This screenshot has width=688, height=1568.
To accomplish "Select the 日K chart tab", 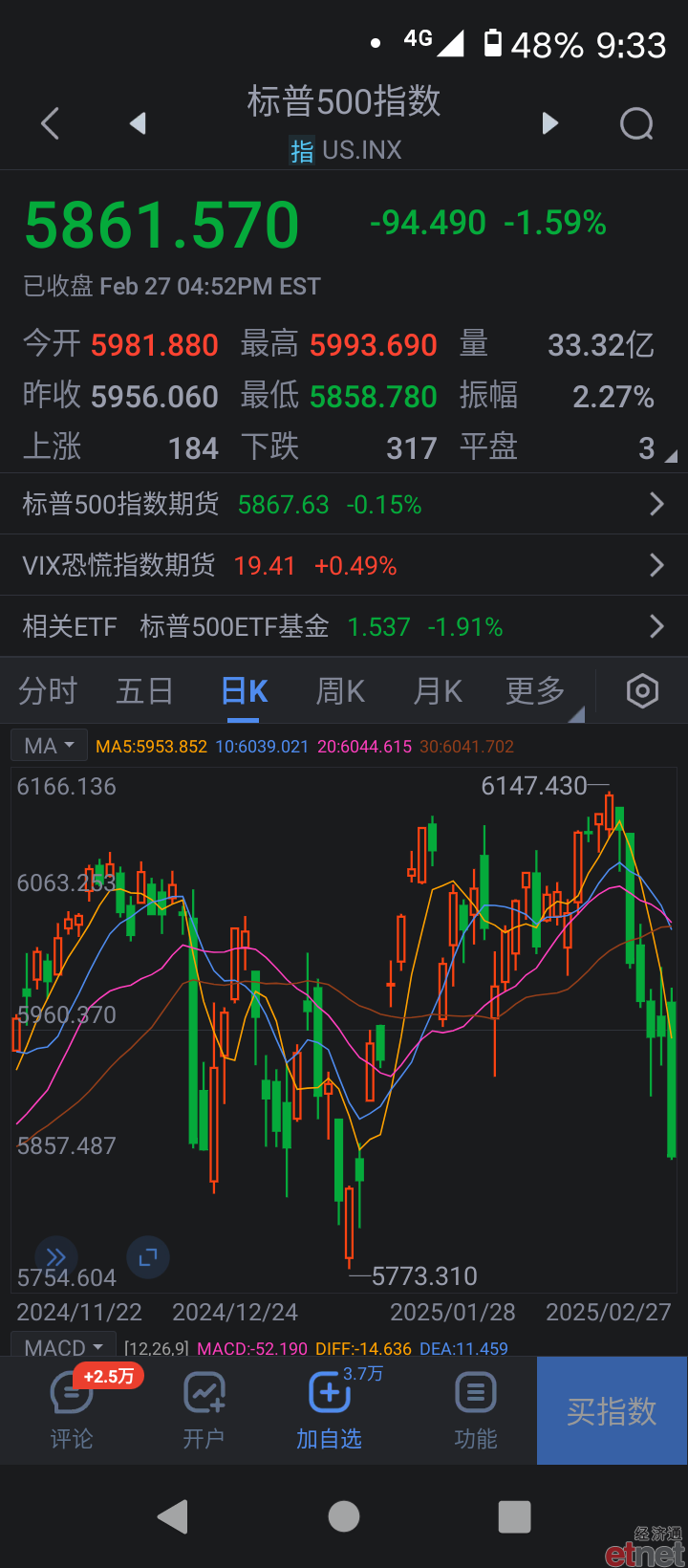I will point(245,690).
